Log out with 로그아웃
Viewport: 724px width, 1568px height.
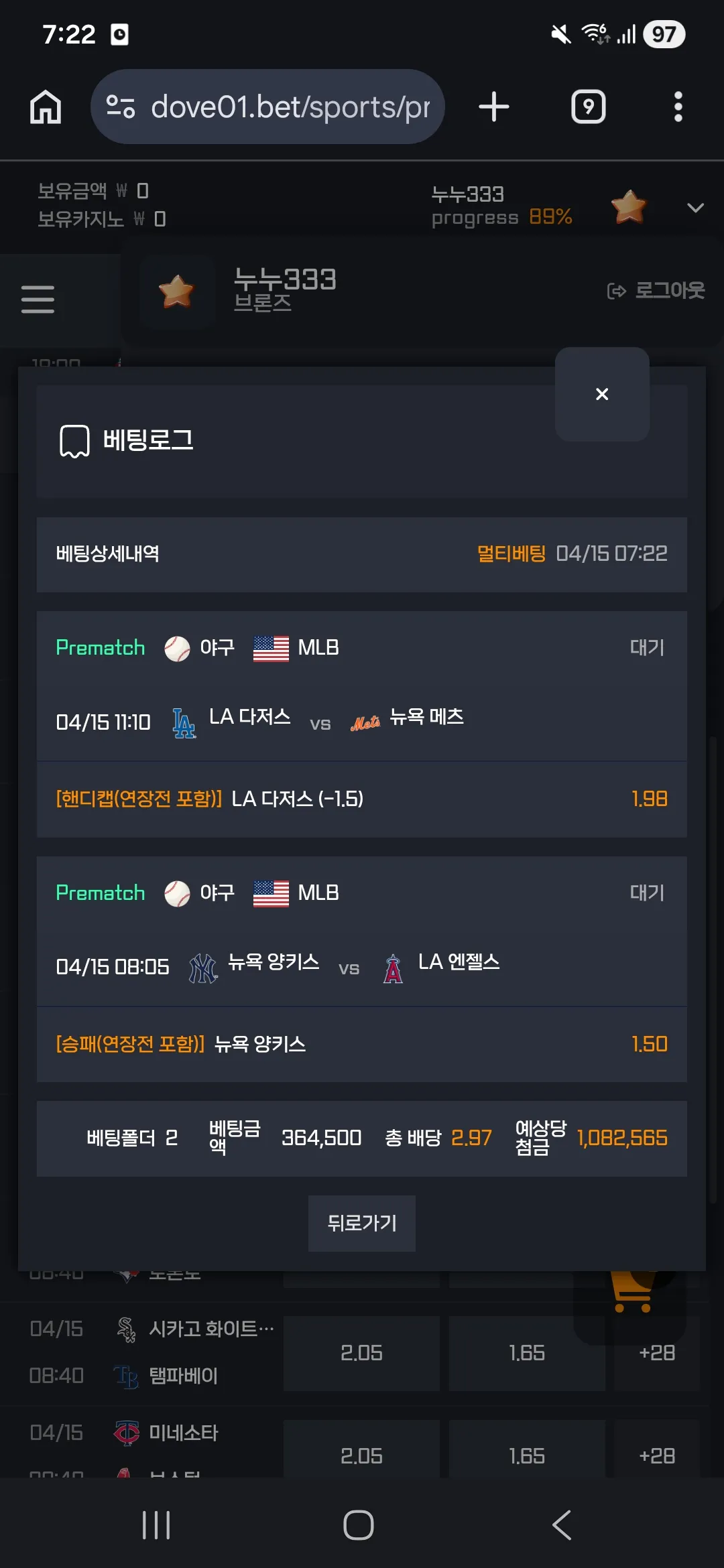click(x=656, y=290)
